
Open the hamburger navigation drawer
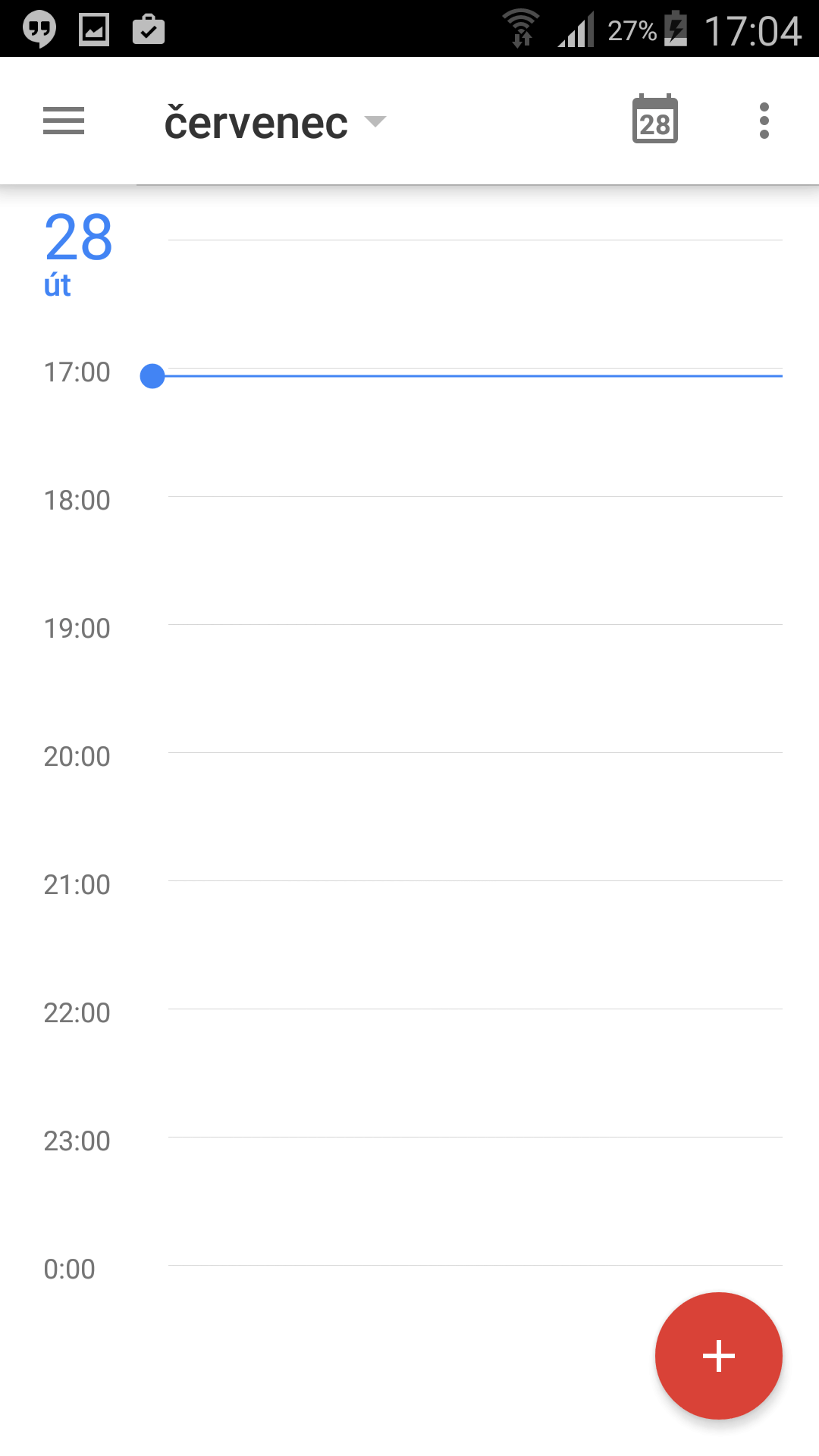point(64,121)
